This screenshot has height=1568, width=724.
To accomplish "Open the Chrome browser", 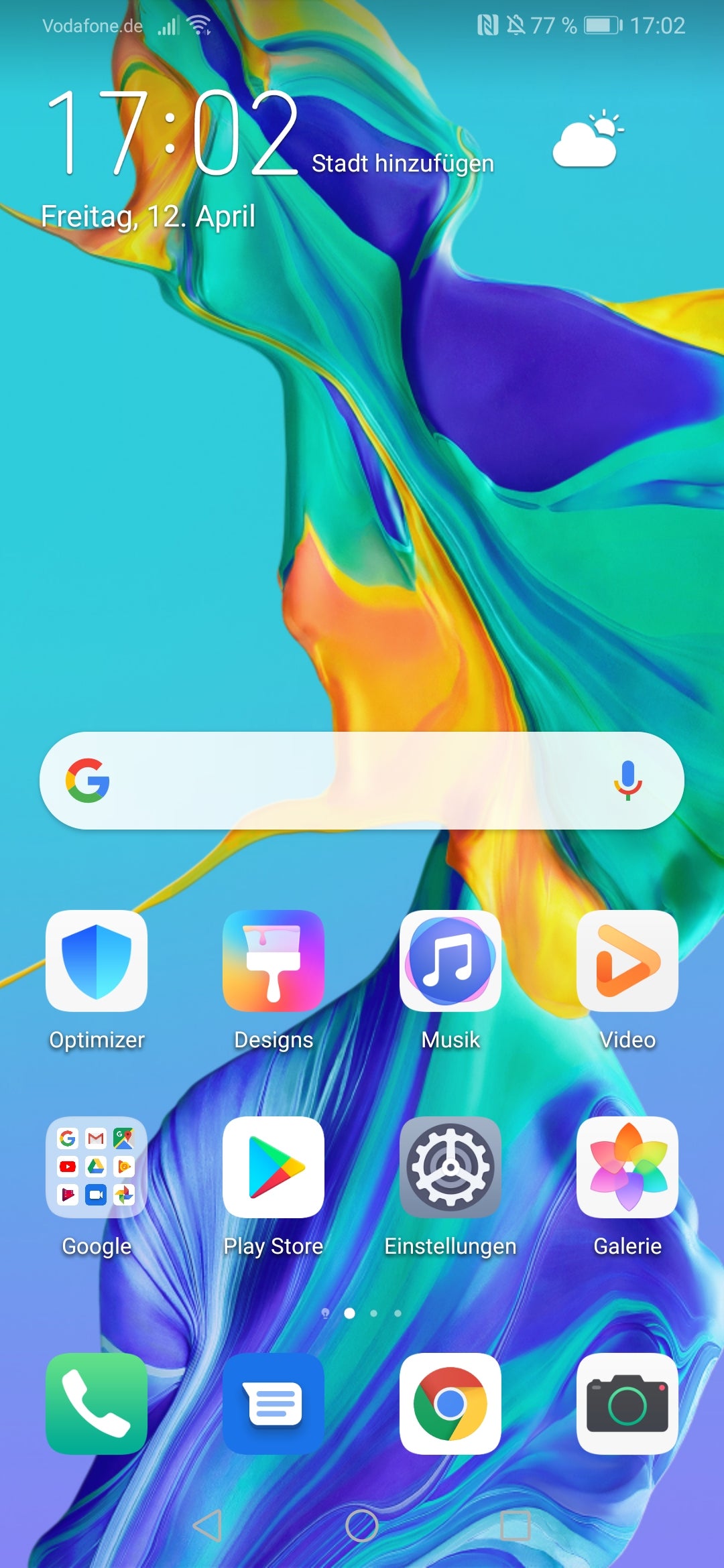I will 450,1404.
